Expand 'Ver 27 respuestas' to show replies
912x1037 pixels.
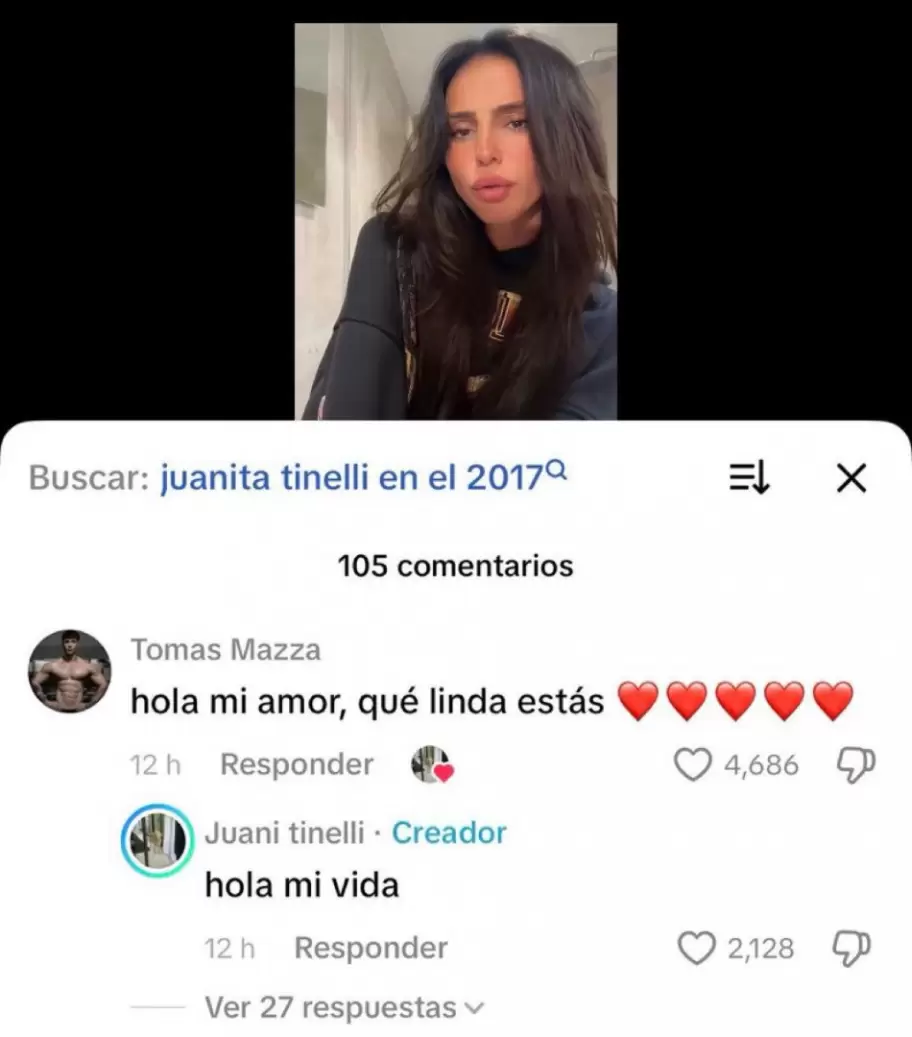point(330,1008)
